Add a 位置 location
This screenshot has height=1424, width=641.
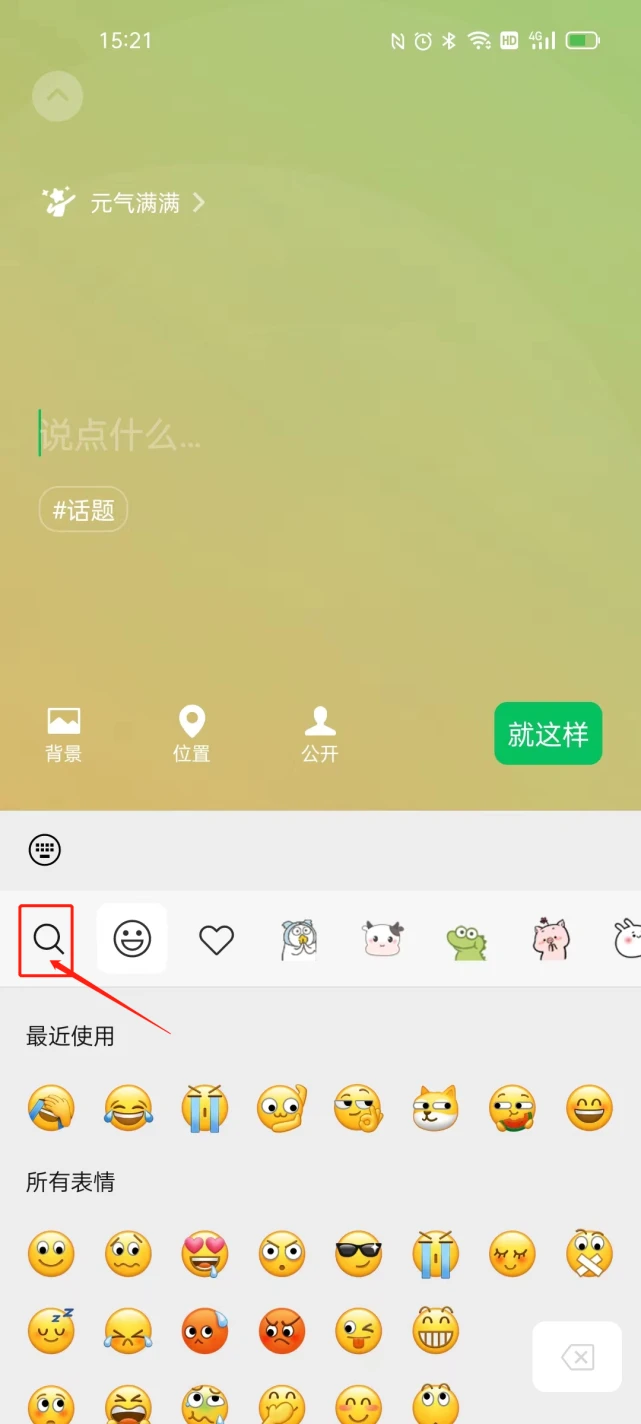click(192, 734)
